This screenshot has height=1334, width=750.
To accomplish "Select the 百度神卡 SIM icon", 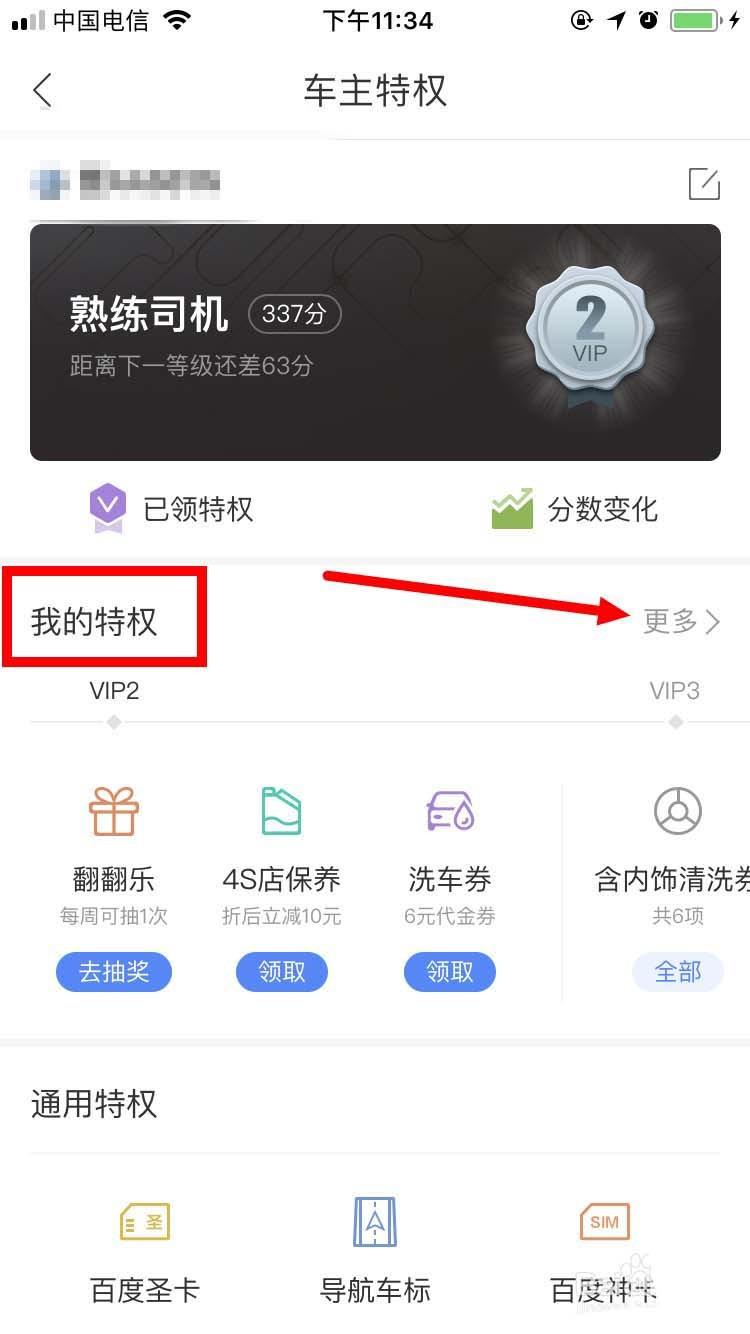I will click(603, 1221).
